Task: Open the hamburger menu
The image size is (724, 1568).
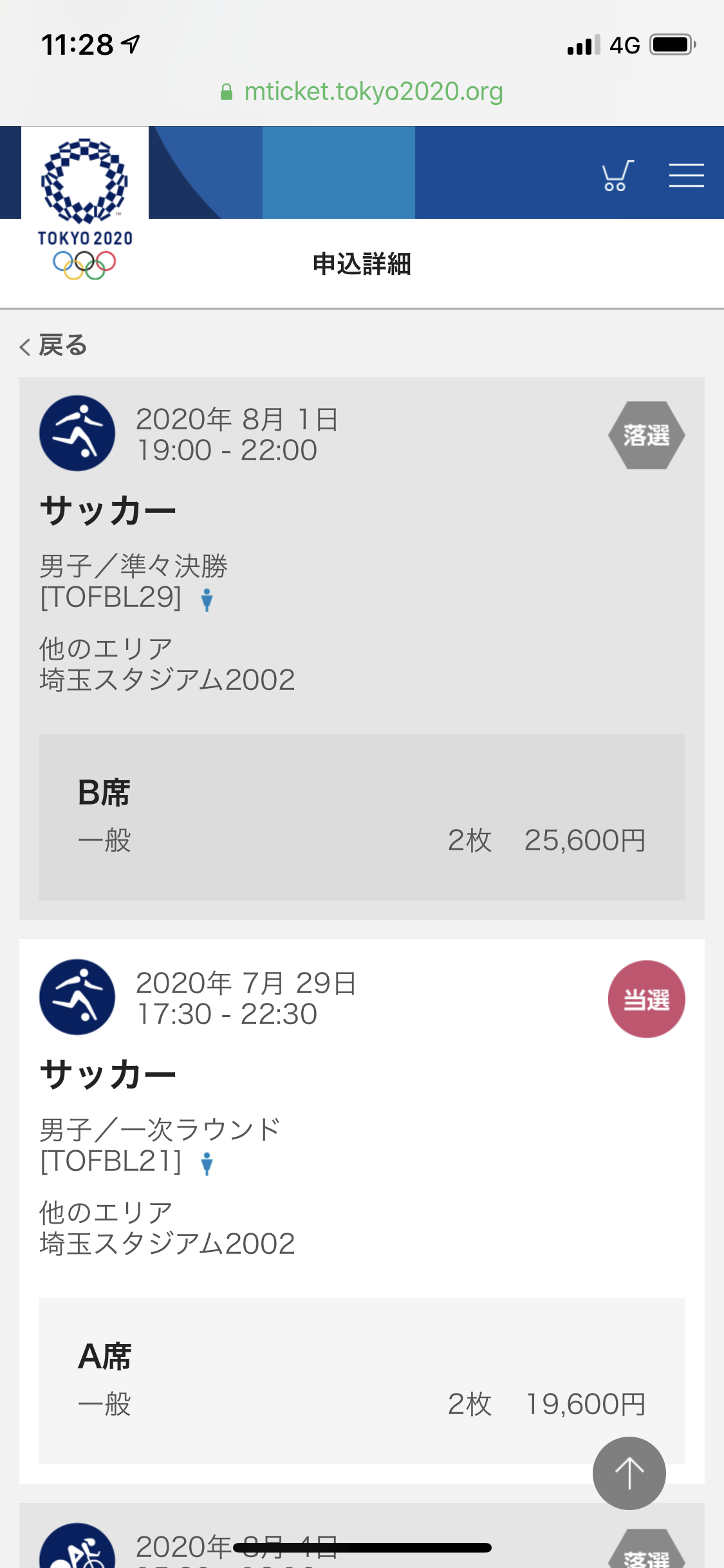Action: (686, 175)
